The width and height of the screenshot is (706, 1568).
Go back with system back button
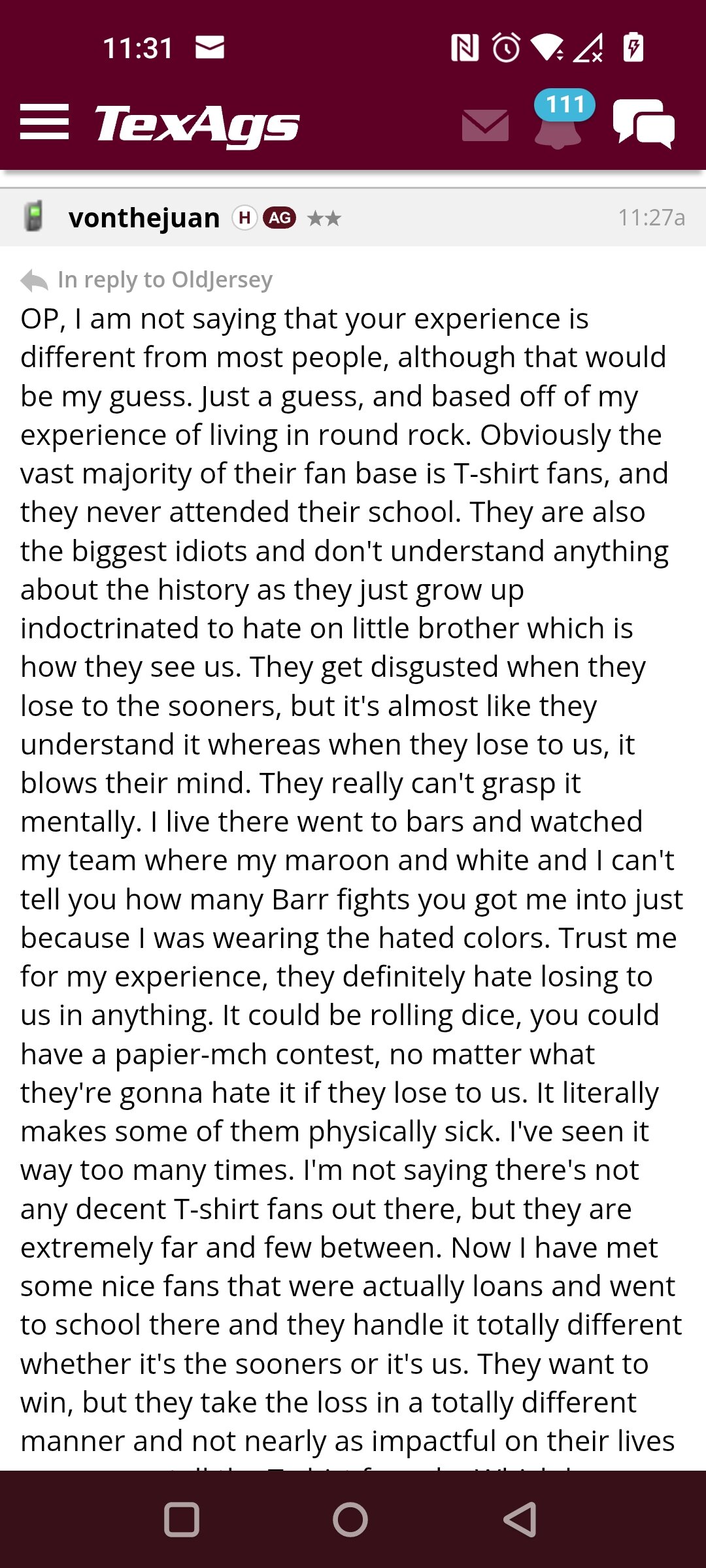(x=520, y=1520)
